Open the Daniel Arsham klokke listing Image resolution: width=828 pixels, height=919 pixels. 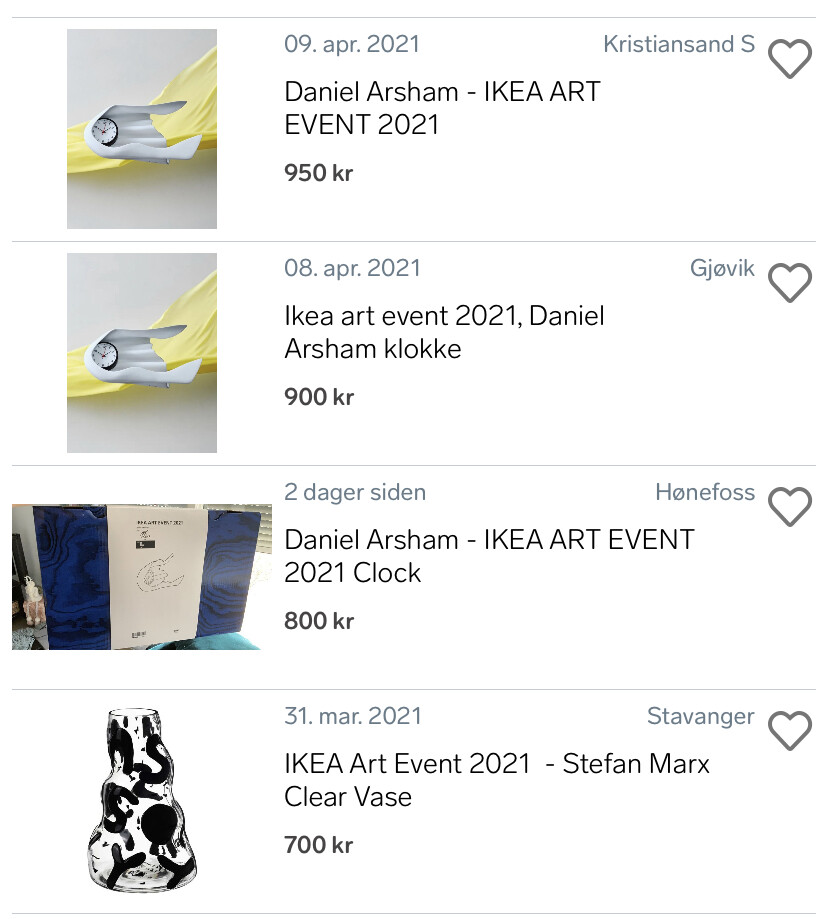pos(444,332)
